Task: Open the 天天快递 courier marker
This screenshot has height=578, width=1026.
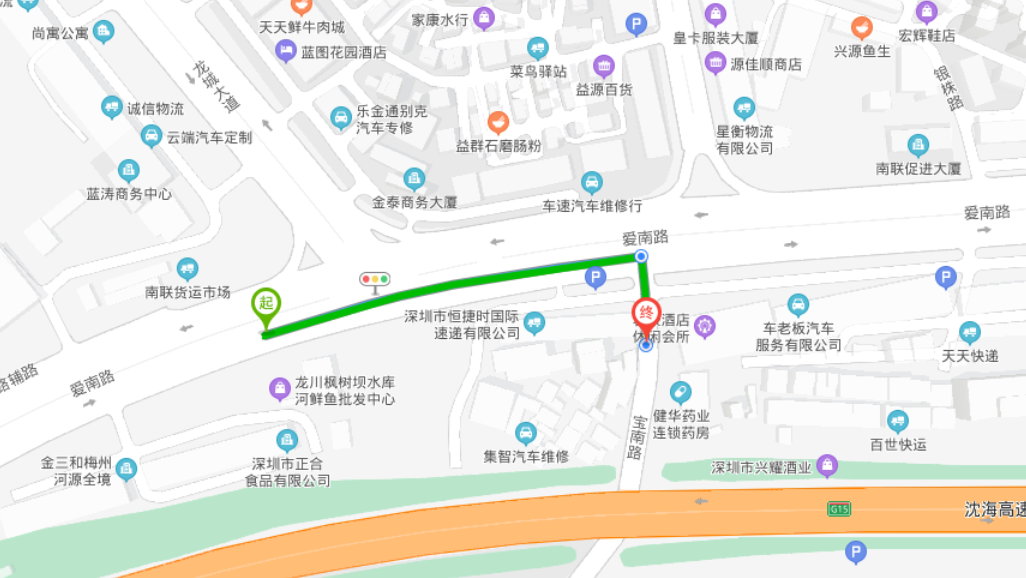Action: [x=969, y=332]
